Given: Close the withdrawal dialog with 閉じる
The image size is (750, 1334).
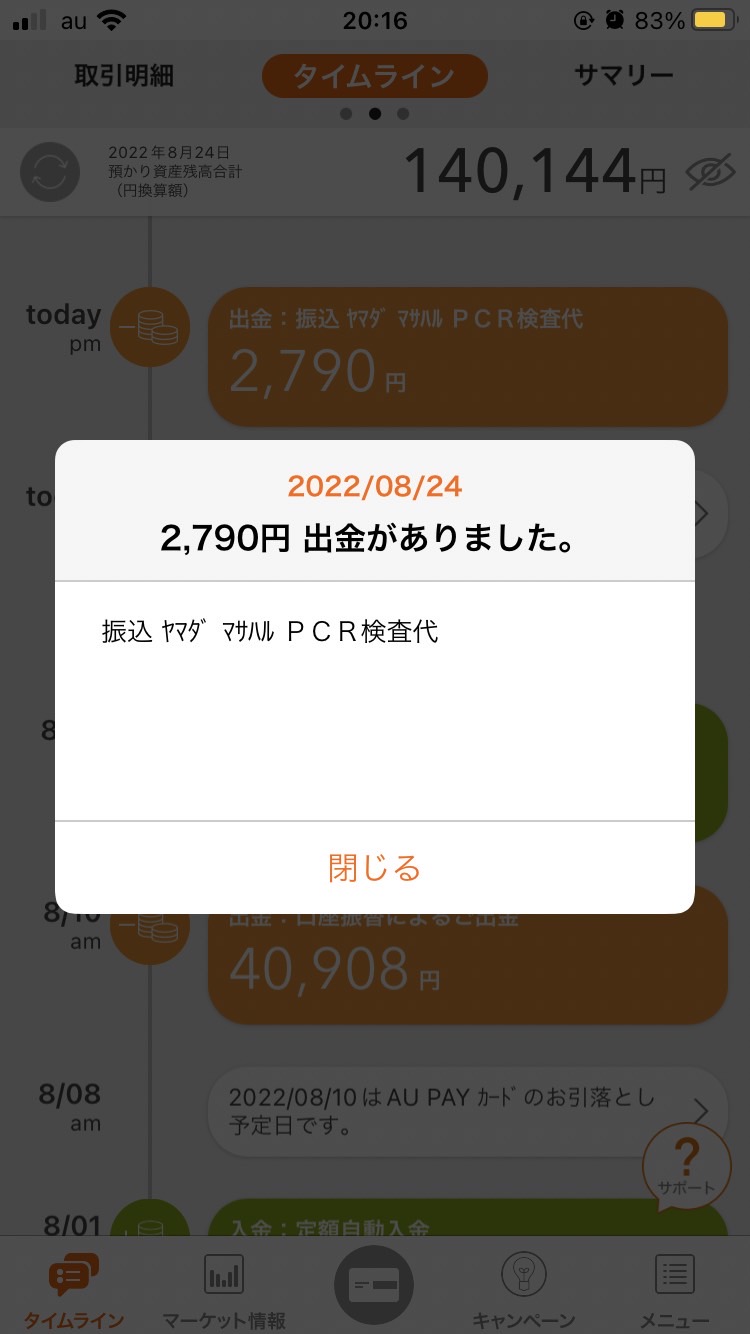Looking at the screenshot, I should [374, 867].
